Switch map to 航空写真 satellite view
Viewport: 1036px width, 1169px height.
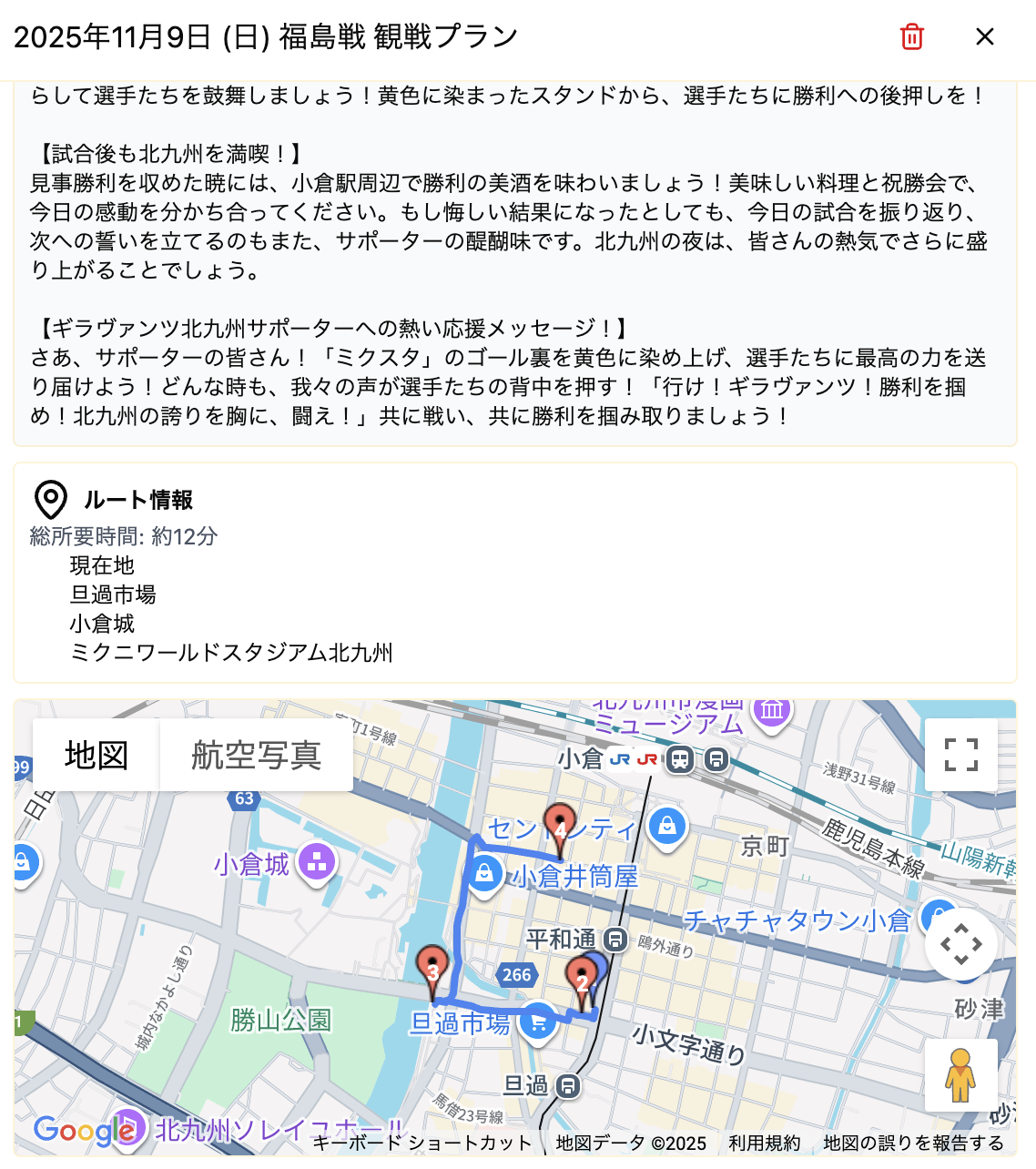tap(256, 756)
